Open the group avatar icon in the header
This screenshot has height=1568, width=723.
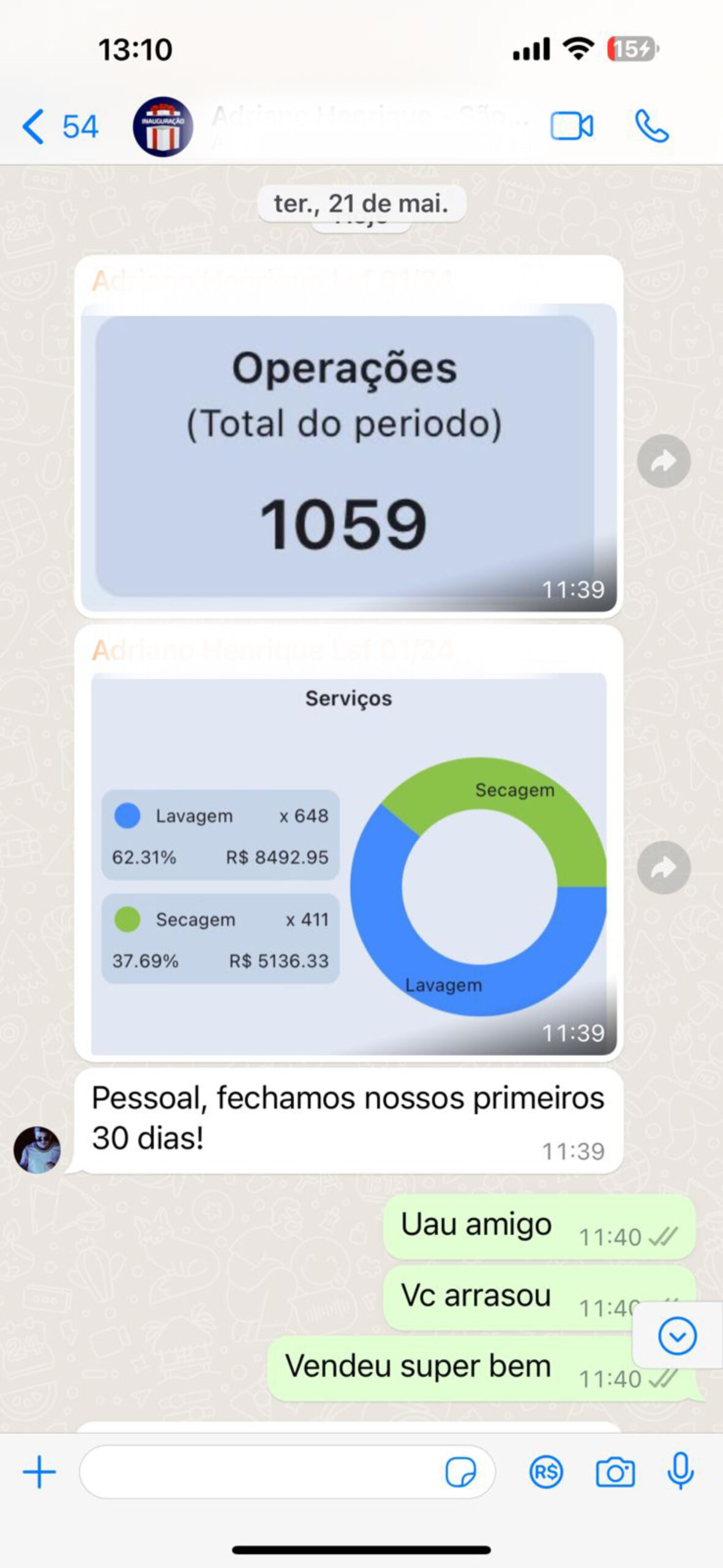click(163, 126)
